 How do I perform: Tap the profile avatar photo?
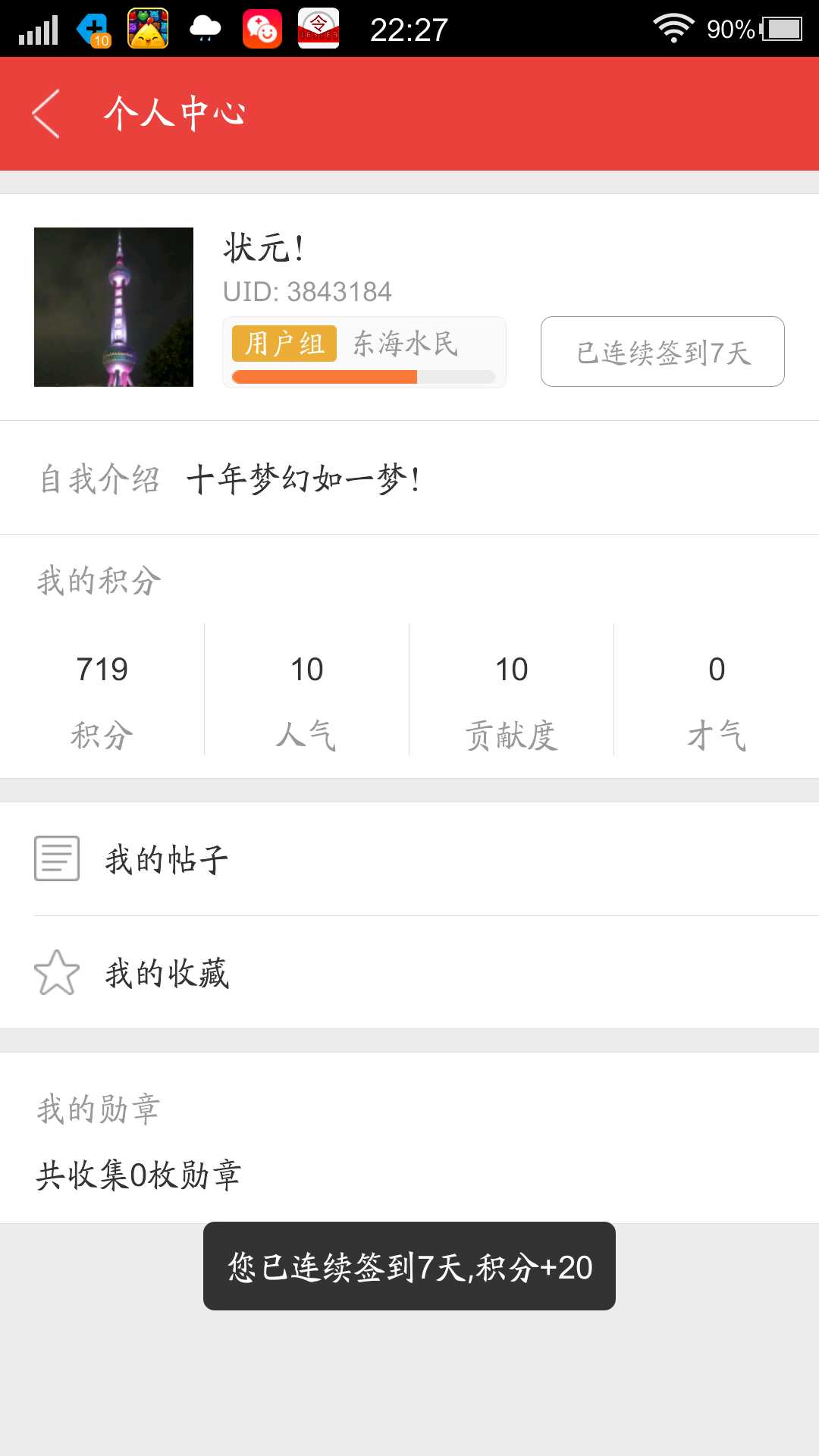(114, 307)
